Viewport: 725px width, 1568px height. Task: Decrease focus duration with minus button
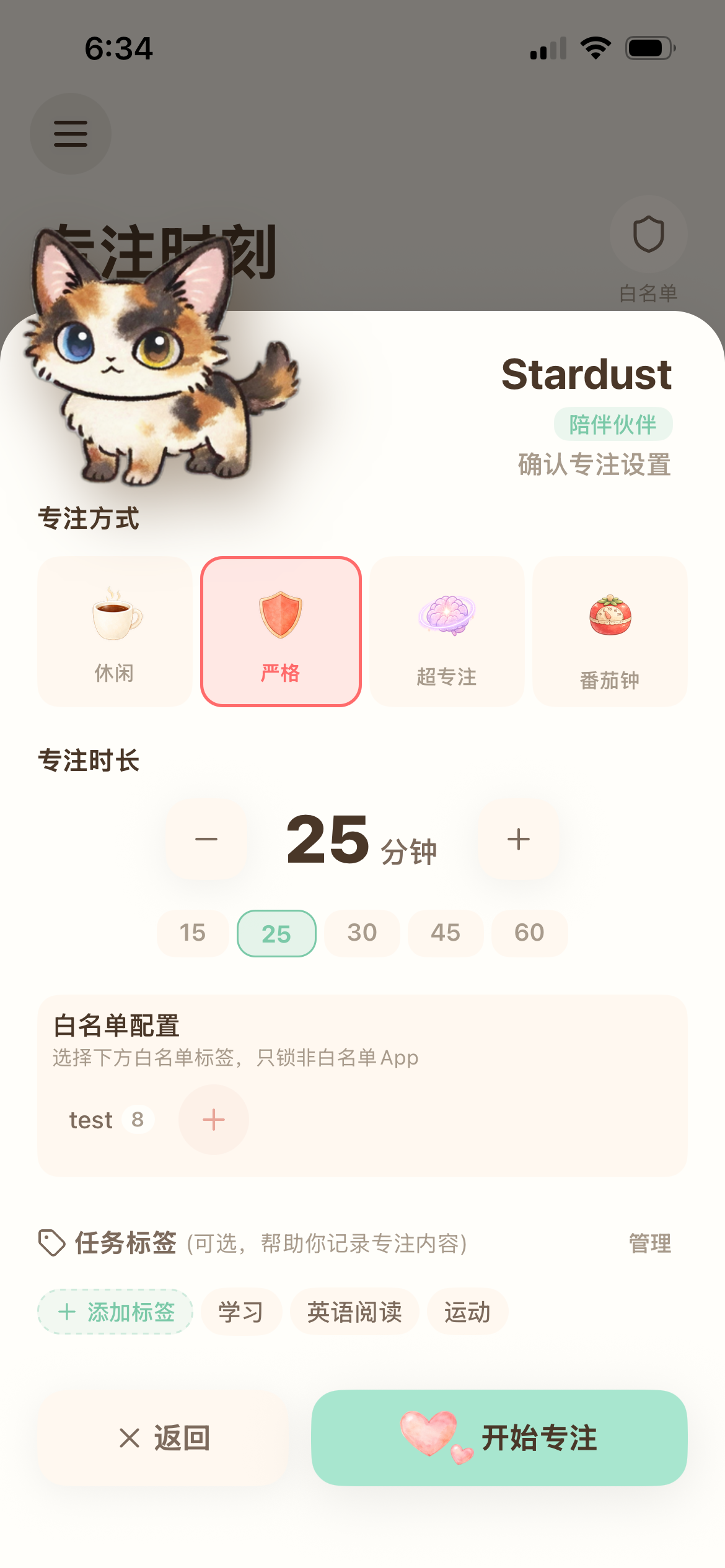click(206, 839)
